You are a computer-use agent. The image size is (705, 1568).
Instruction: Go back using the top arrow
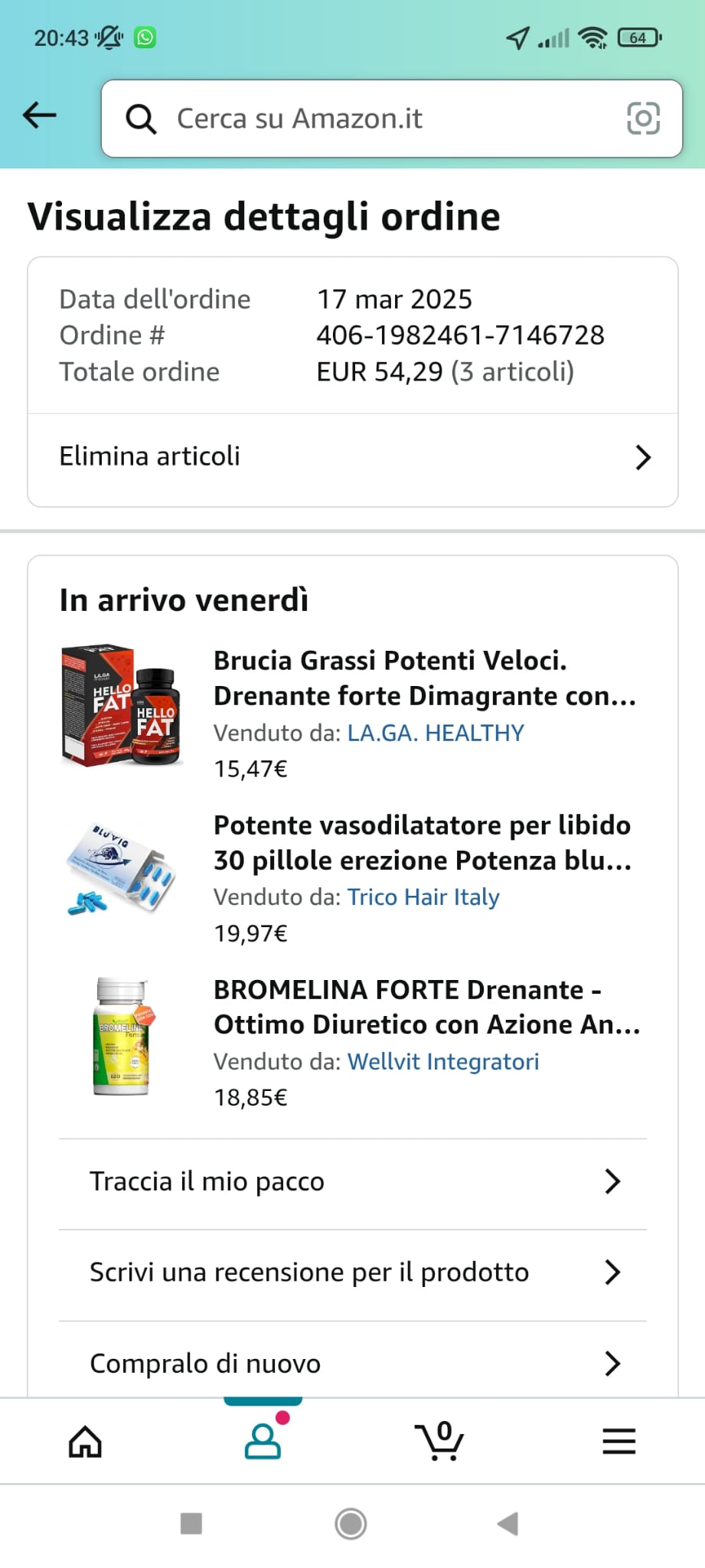click(40, 116)
